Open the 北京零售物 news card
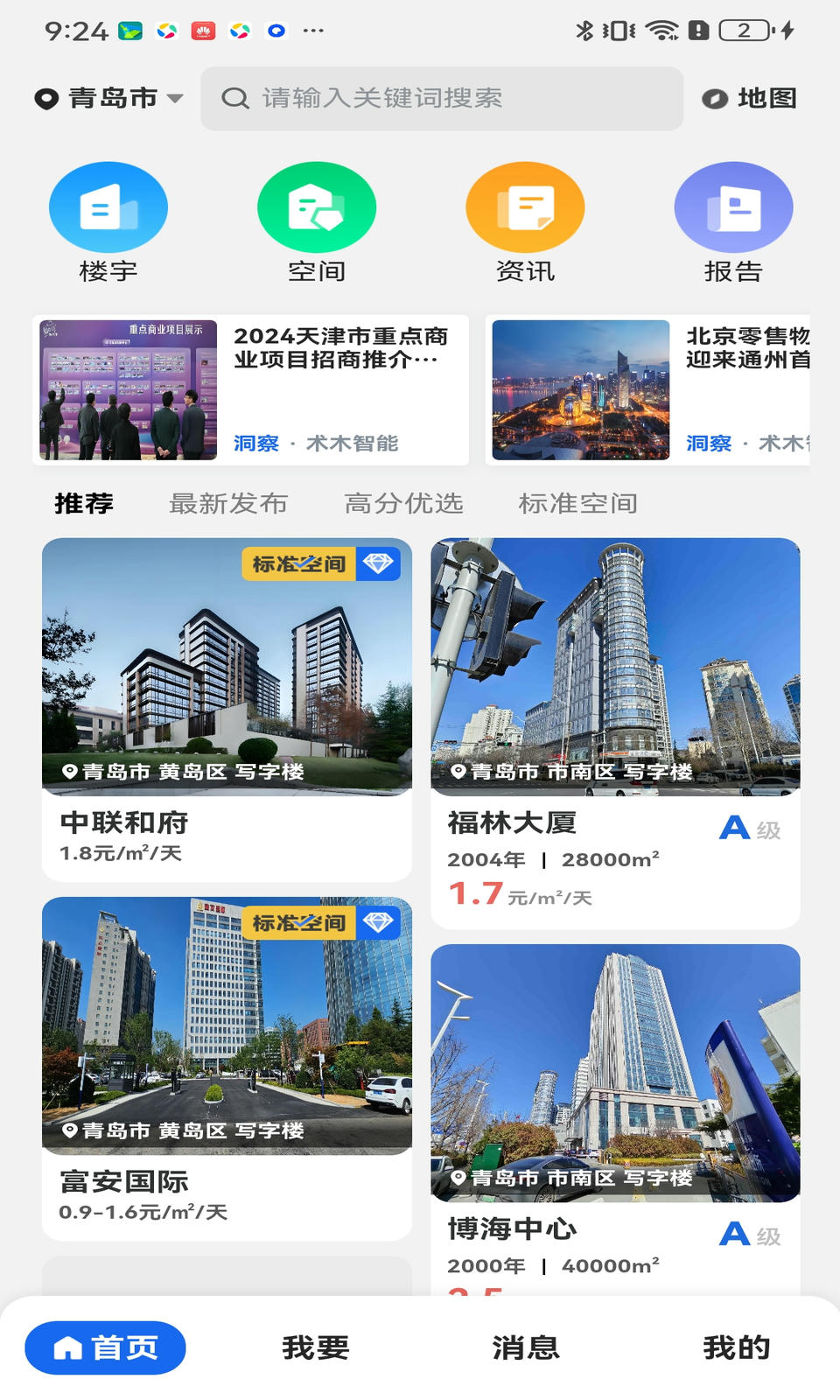Viewport: 840px width, 1400px height. tap(649, 389)
